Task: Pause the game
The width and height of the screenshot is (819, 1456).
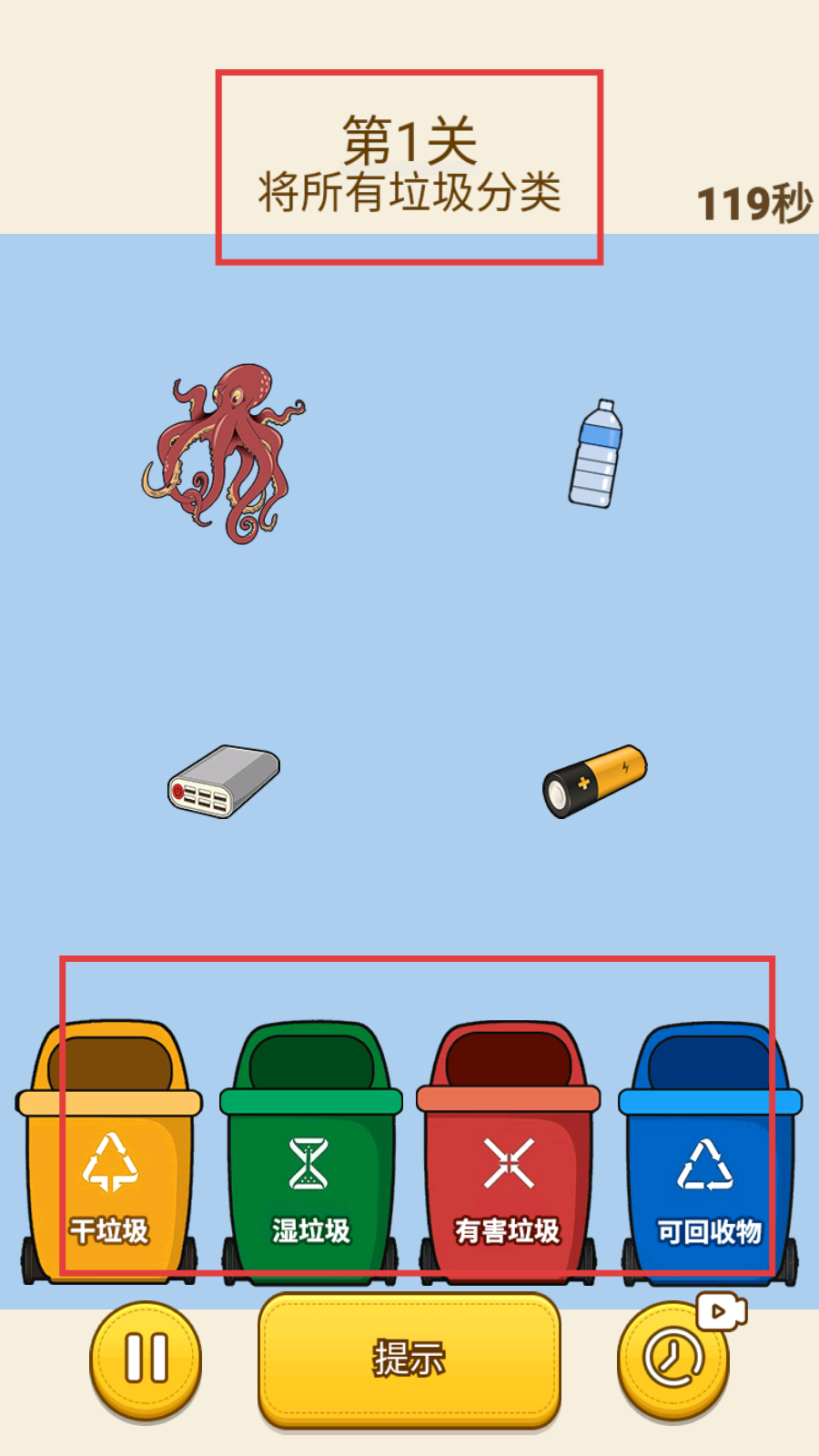Action: coord(146,1360)
